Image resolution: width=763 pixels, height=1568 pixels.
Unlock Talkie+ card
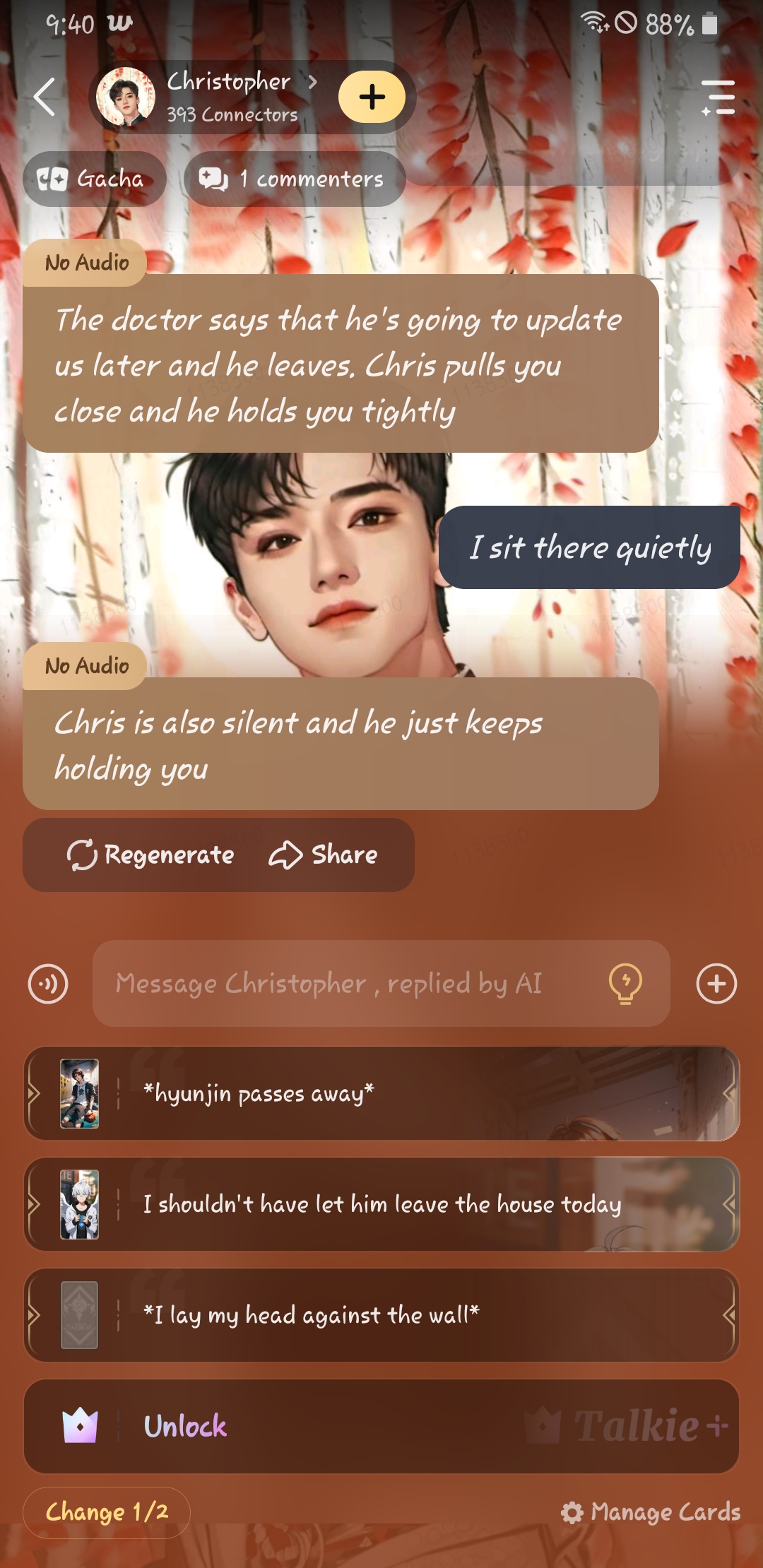(381, 1426)
